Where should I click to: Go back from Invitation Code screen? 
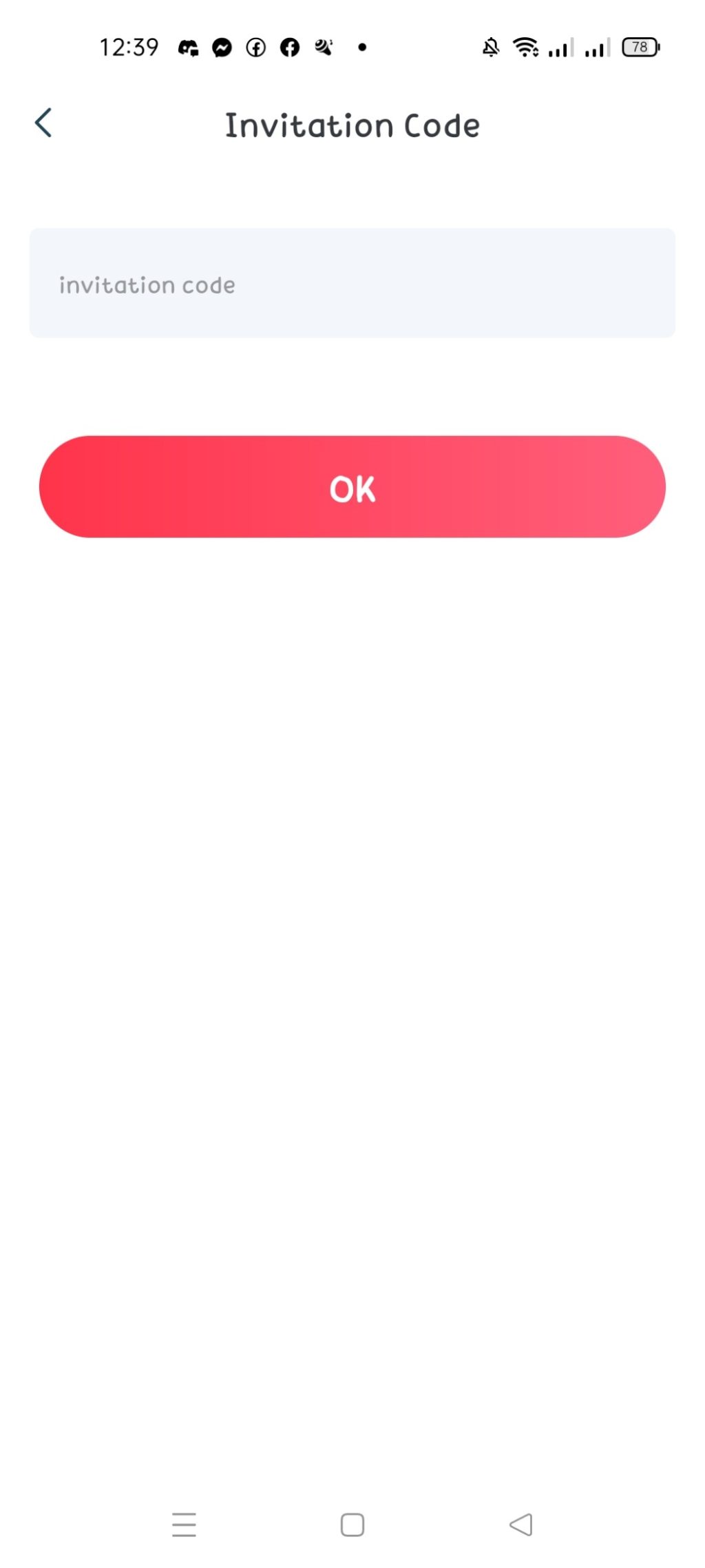[43, 123]
